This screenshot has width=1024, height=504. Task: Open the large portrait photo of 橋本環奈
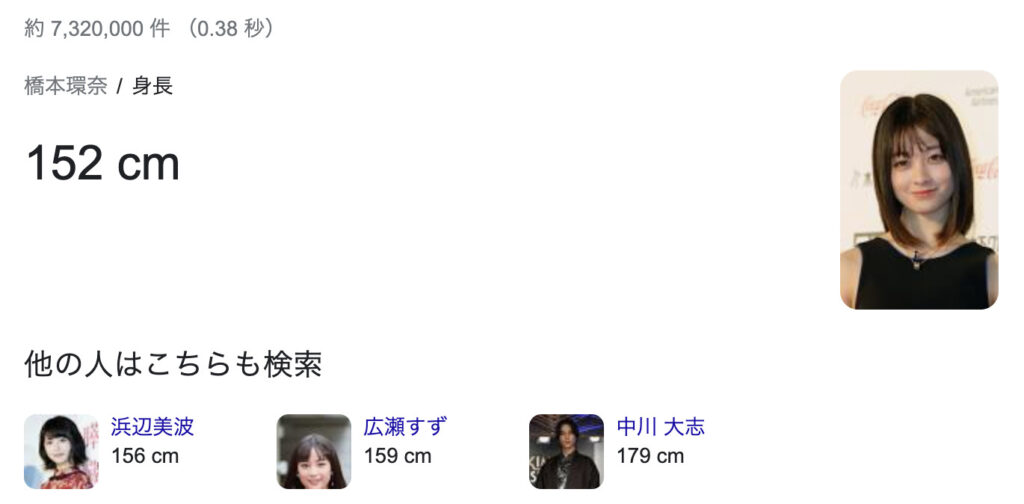click(918, 189)
